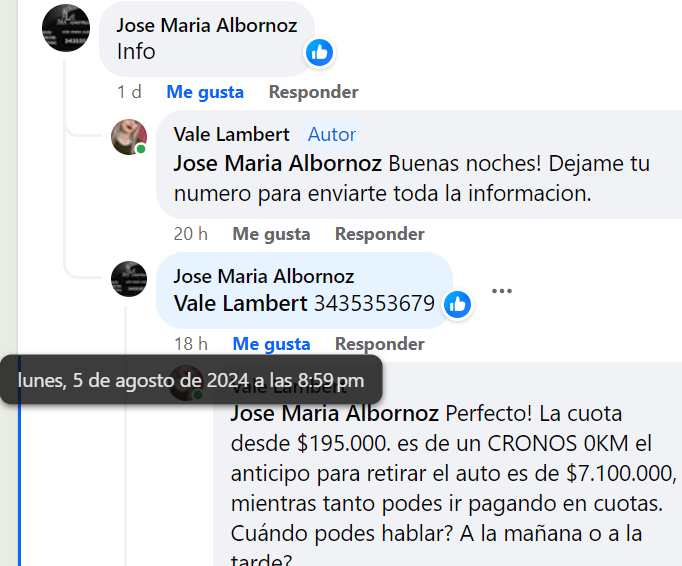Image resolution: width=682 pixels, height=566 pixels.
Task: Open the 20 h timestamp on Vale Lambert's reply
Action: [189, 234]
